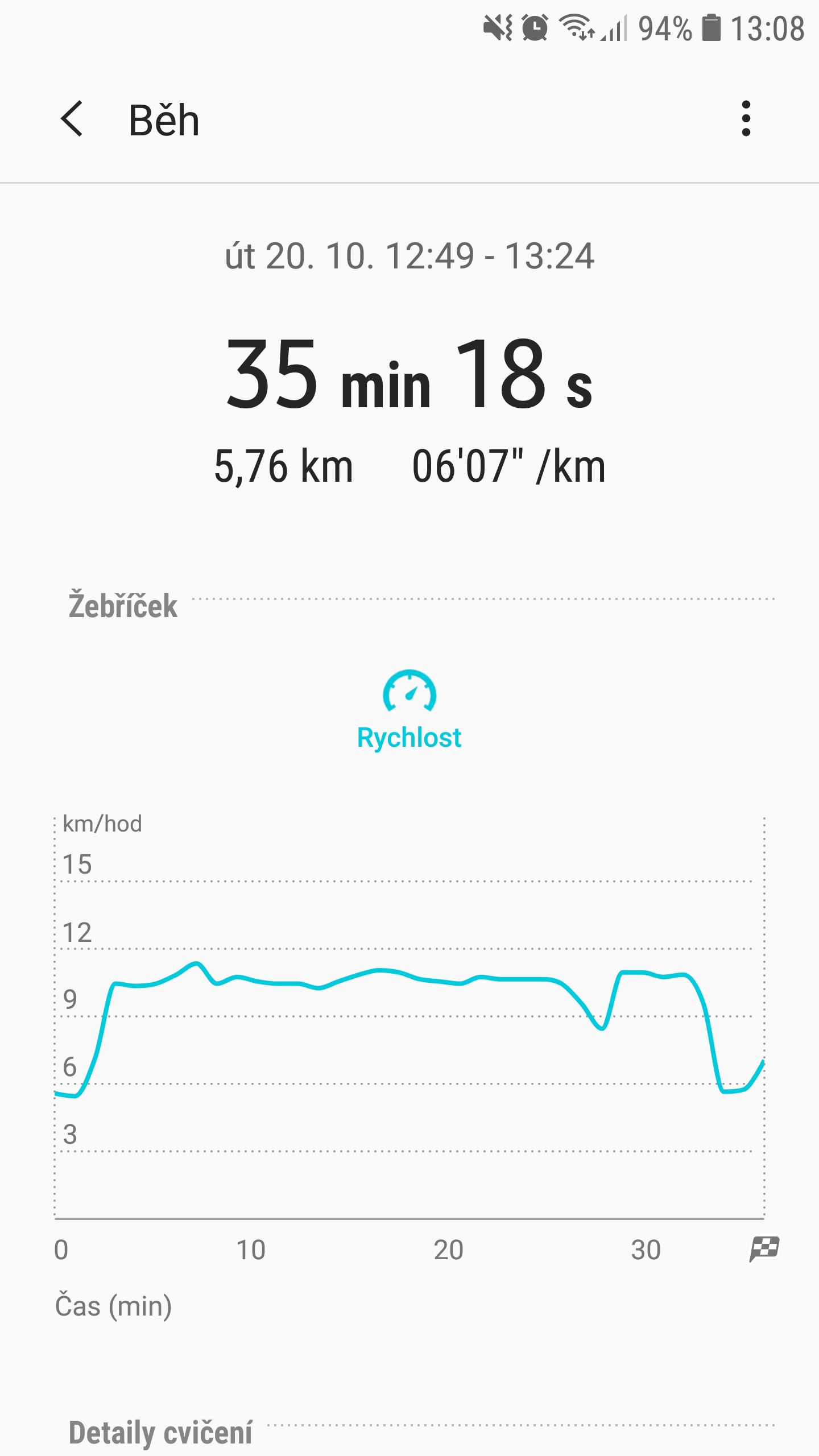Open the three-dot overflow menu
Viewport: 819px width, 1456px height.
(746, 119)
